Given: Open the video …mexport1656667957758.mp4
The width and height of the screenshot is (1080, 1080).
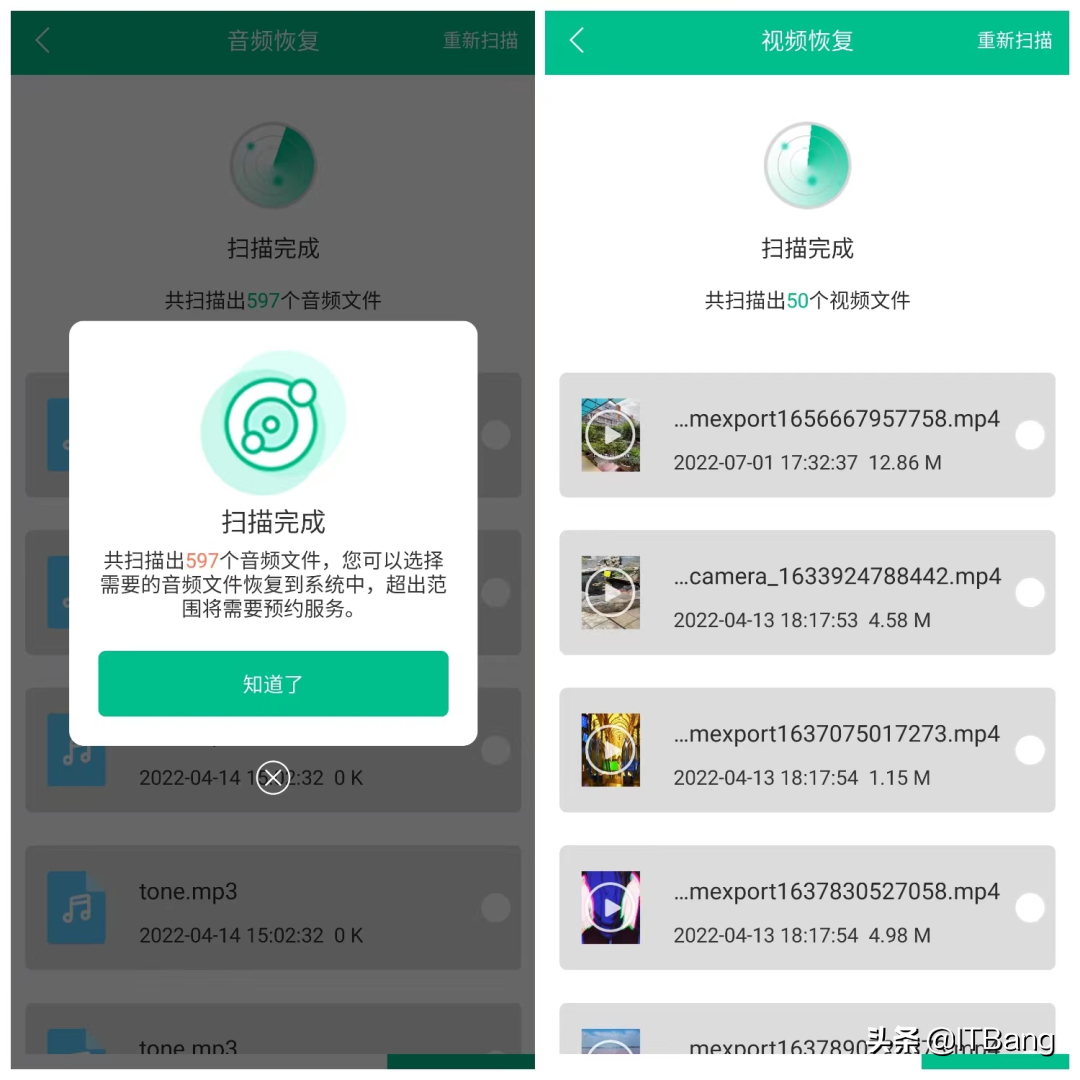Looking at the screenshot, I should click(836, 420).
